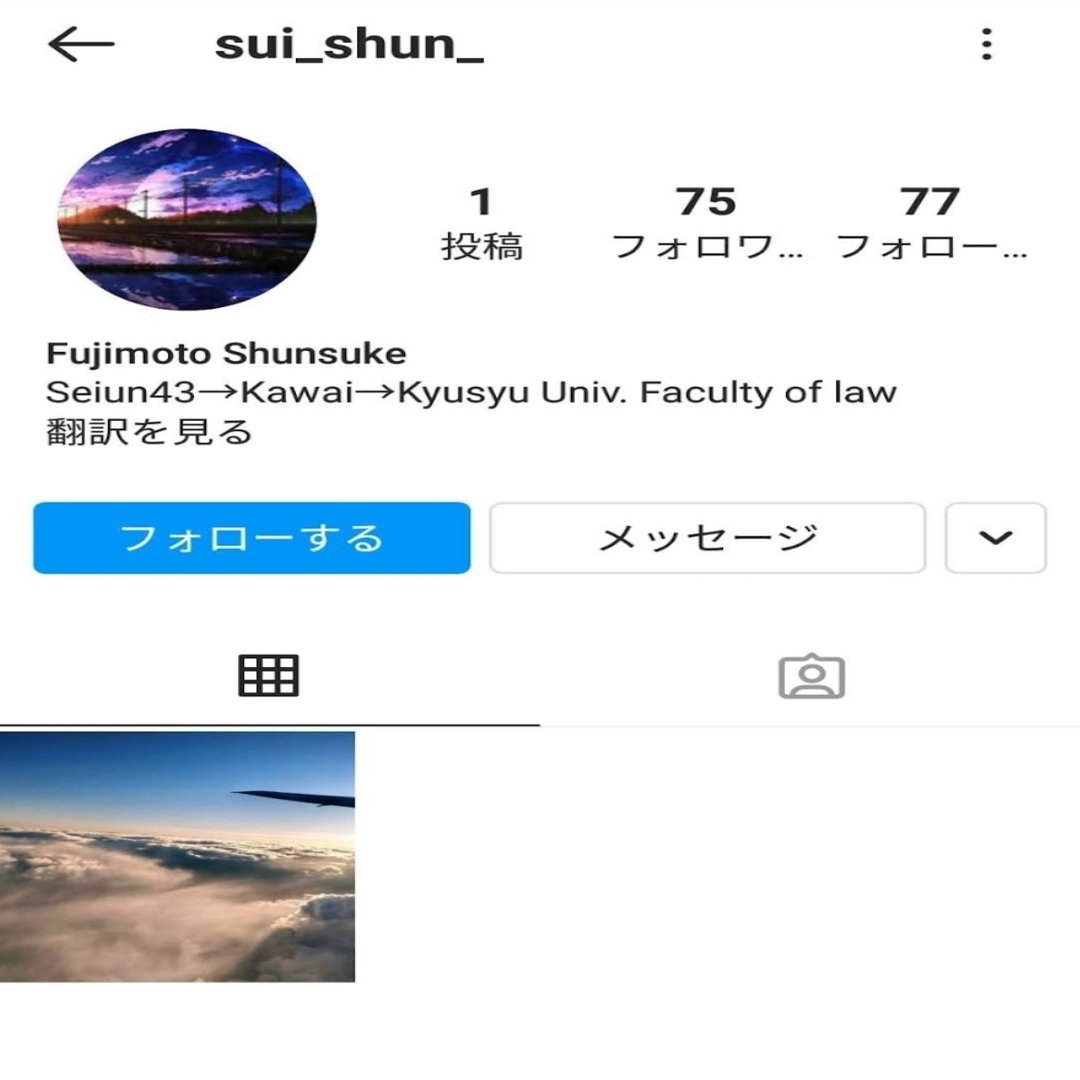The image size is (1080, 1080).
Task: Open the 77 フォロー中 list
Action: [930, 222]
